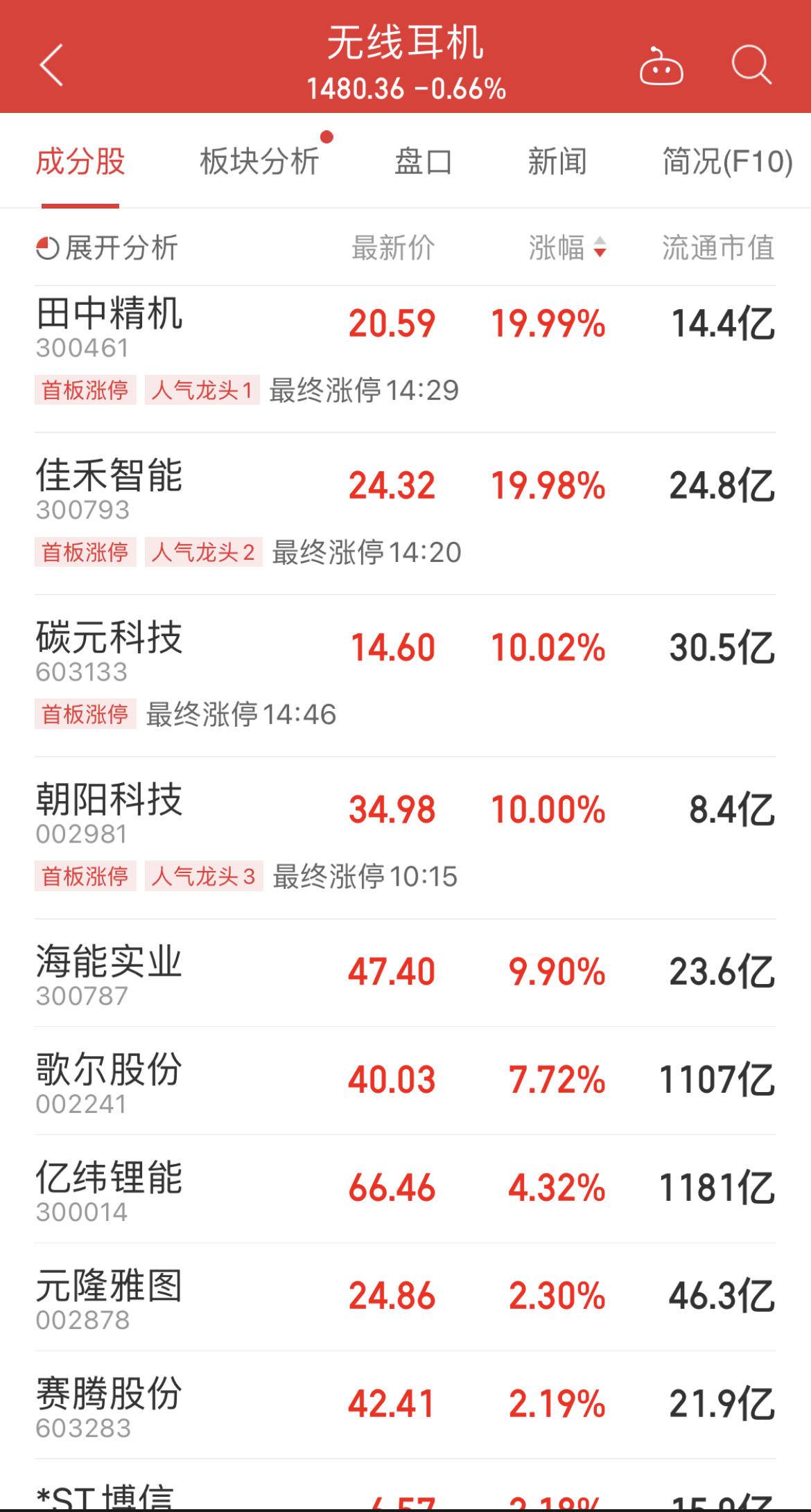
Task: Switch to the 板块分析 tab
Action: (x=259, y=161)
